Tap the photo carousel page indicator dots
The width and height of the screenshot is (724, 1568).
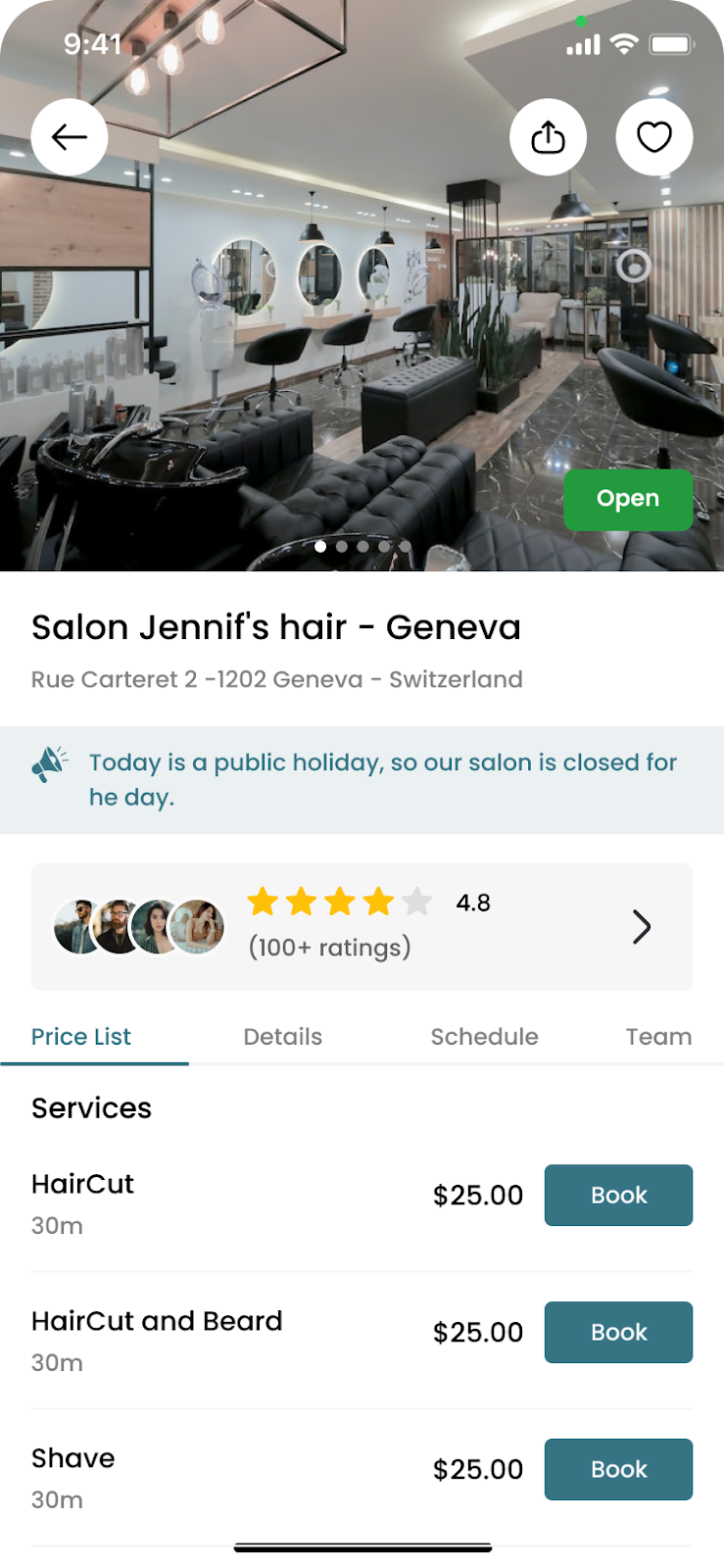tap(362, 546)
